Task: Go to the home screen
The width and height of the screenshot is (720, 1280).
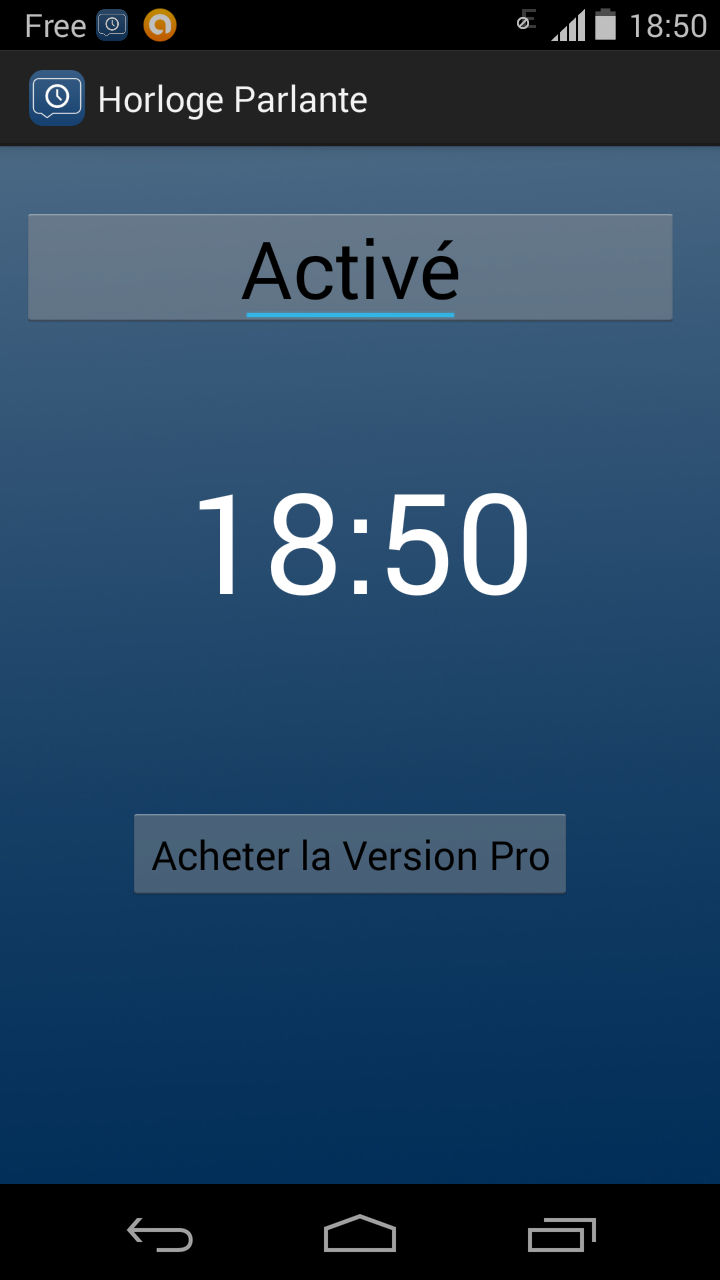Action: [x=360, y=1234]
